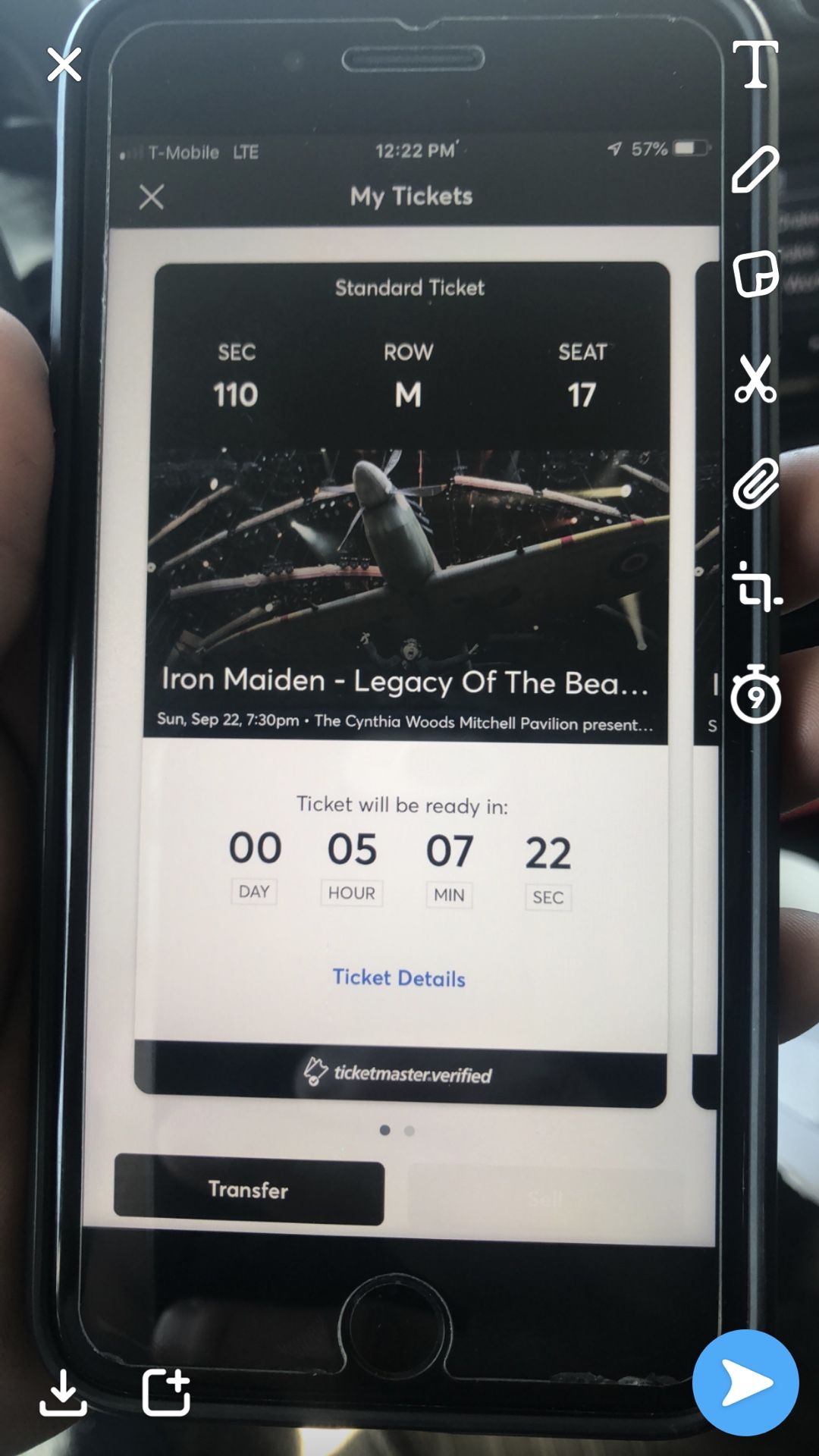819x1456 pixels.
Task: Open the sticker picker
Action: pos(755,273)
